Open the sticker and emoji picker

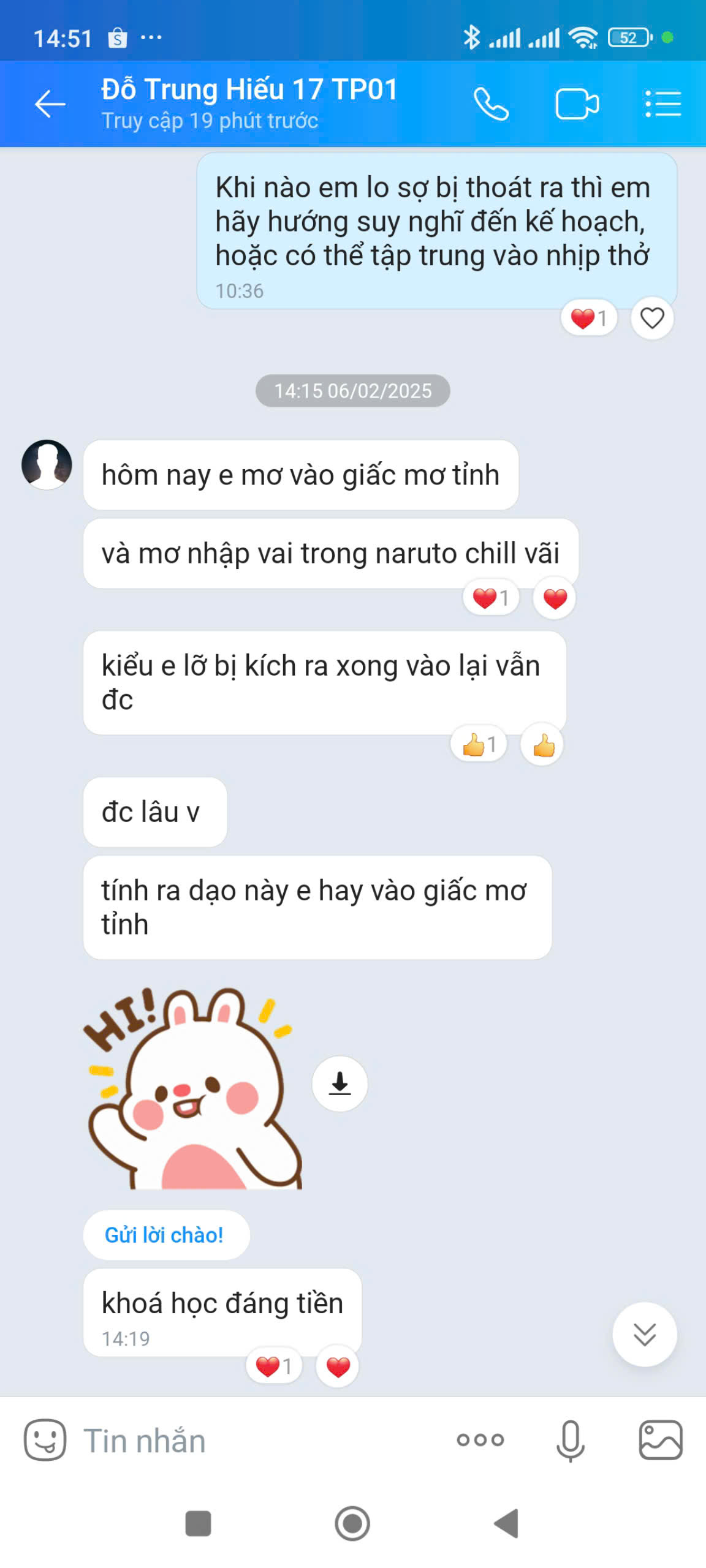click(x=44, y=1439)
